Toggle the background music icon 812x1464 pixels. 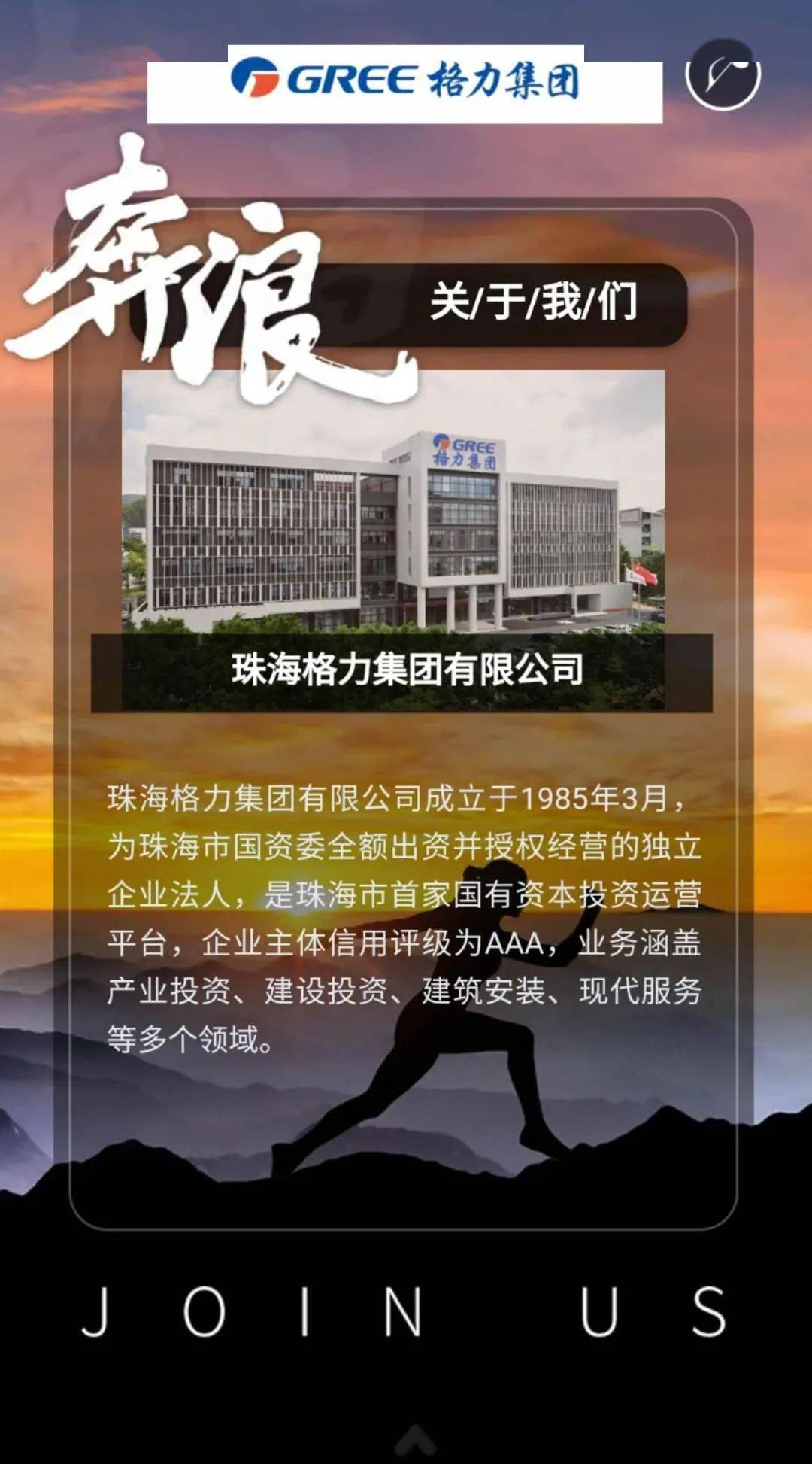tap(723, 74)
